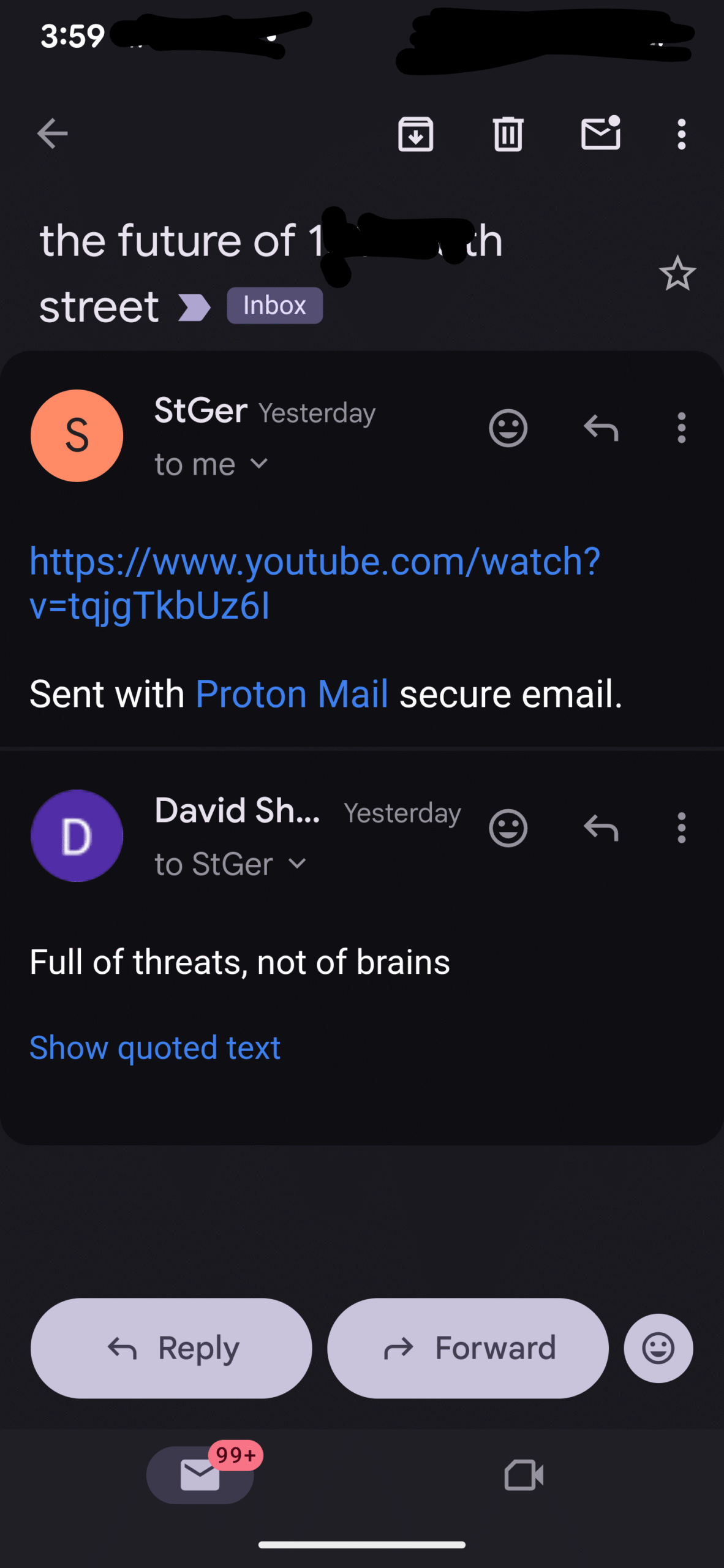Delete this conversation with the trash icon
This screenshot has height=1568, width=724.
[508, 134]
